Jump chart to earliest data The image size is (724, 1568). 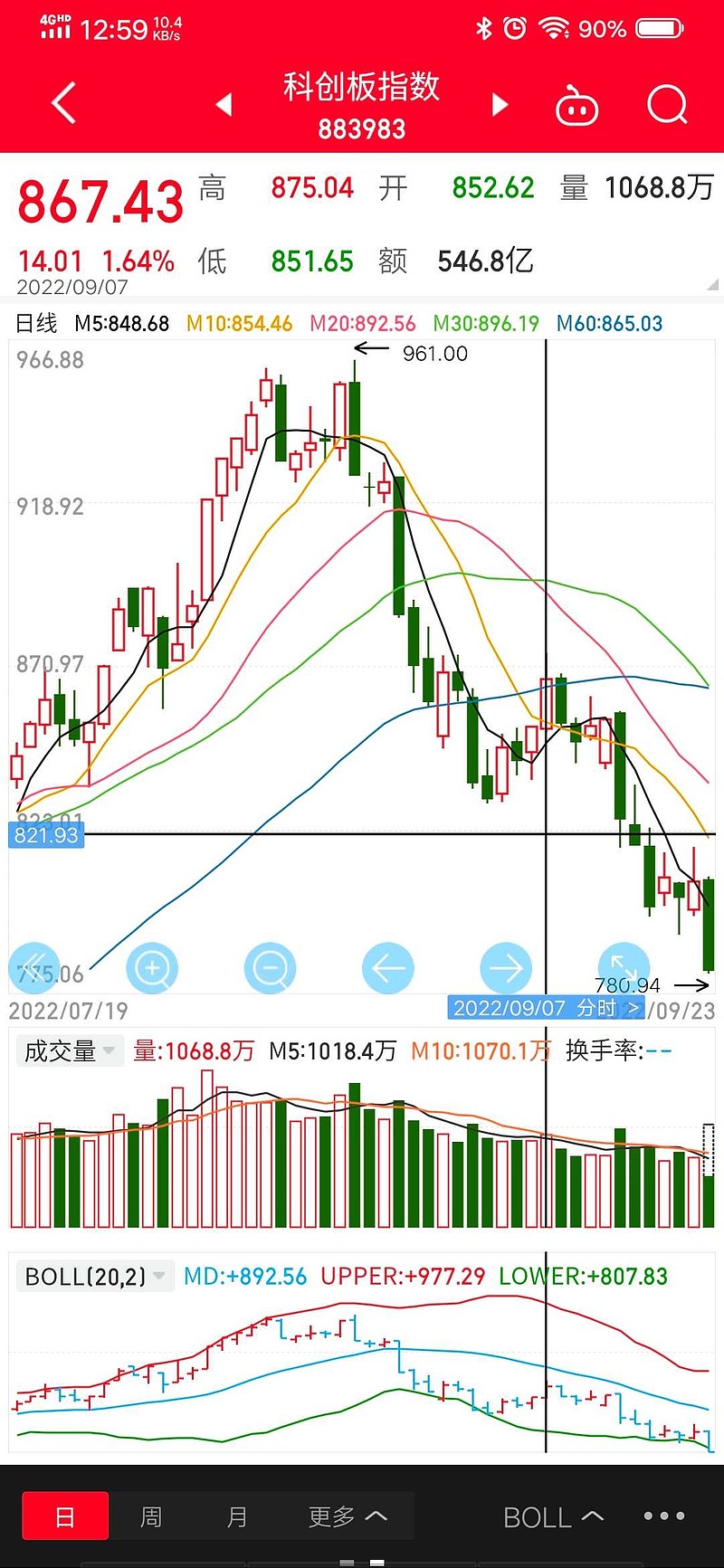click(33, 968)
